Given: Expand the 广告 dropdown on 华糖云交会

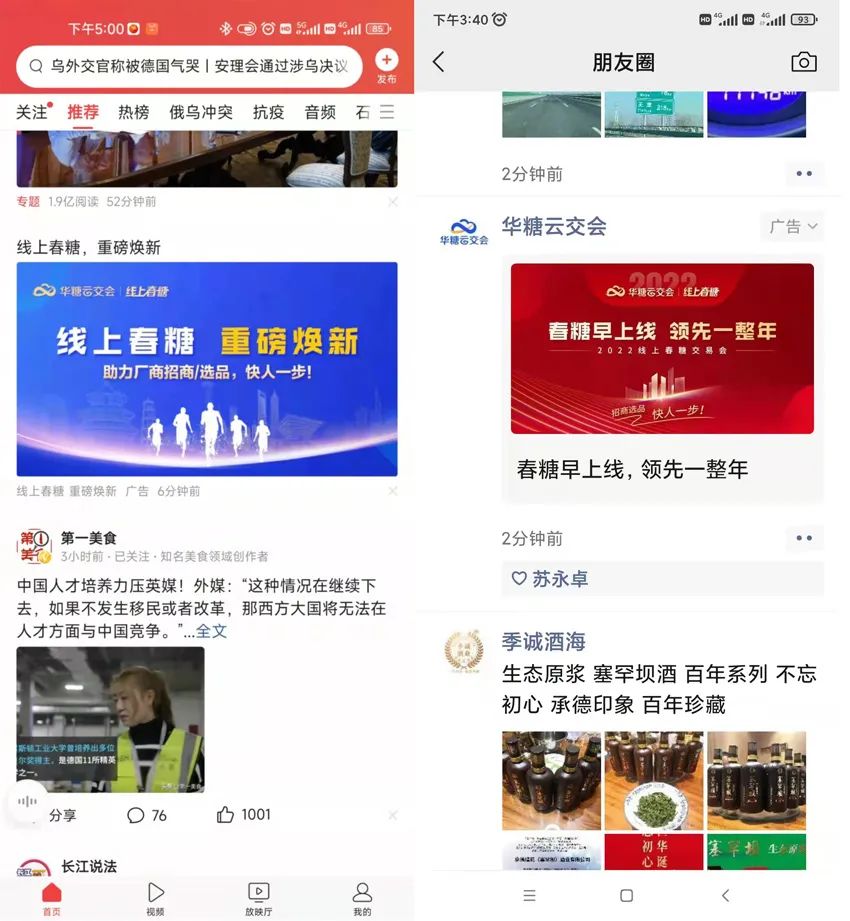Looking at the screenshot, I should [x=793, y=227].
